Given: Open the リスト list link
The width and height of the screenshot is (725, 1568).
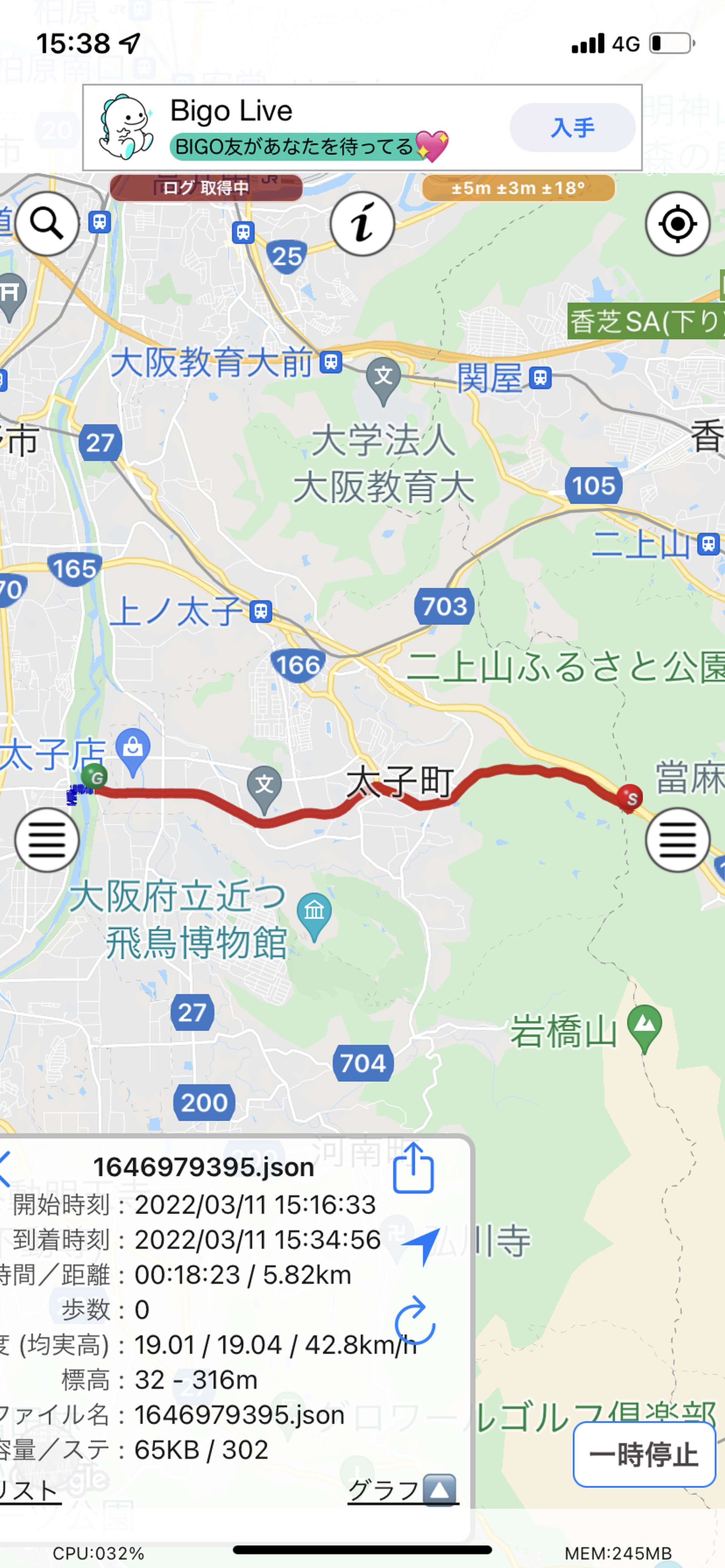Looking at the screenshot, I should click(29, 1491).
